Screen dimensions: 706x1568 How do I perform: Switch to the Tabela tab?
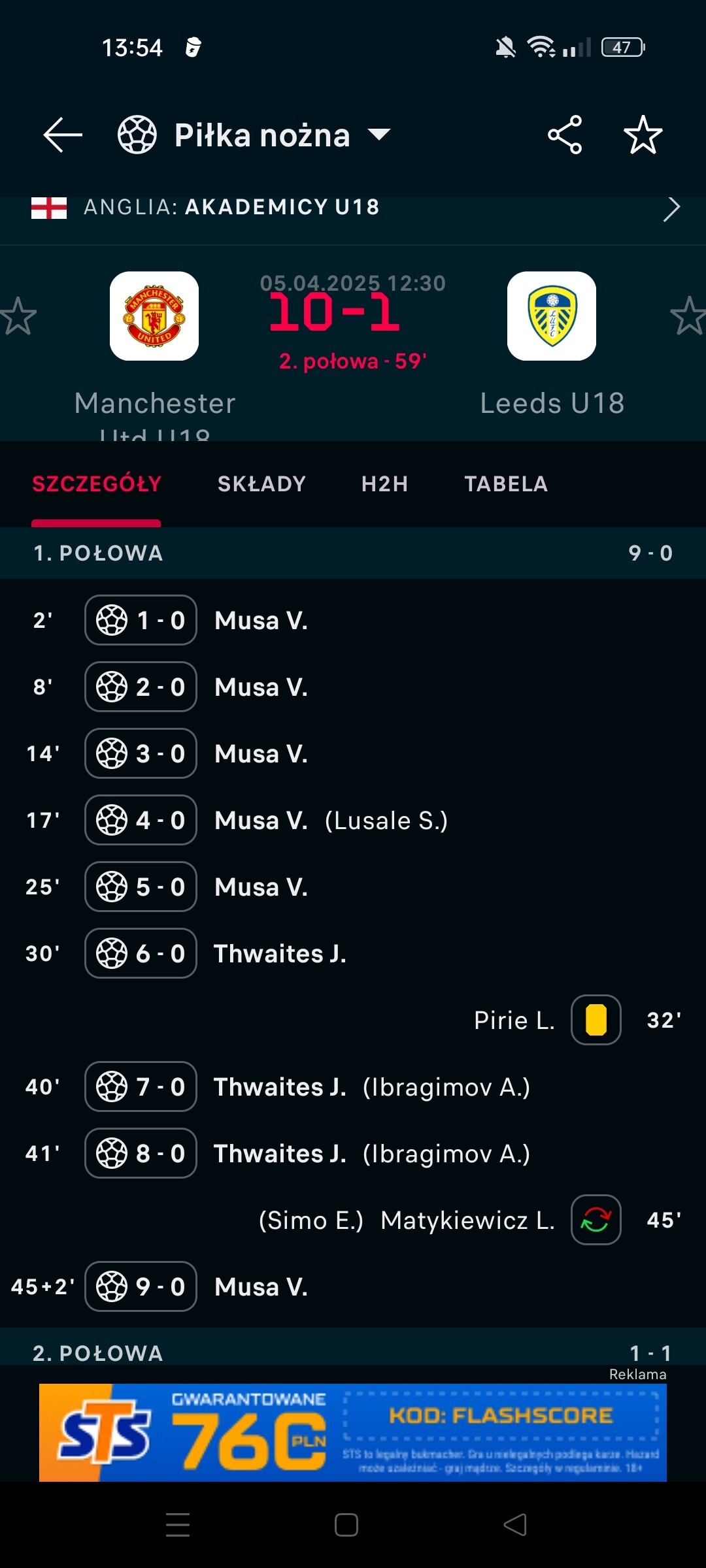pos(506,484)
